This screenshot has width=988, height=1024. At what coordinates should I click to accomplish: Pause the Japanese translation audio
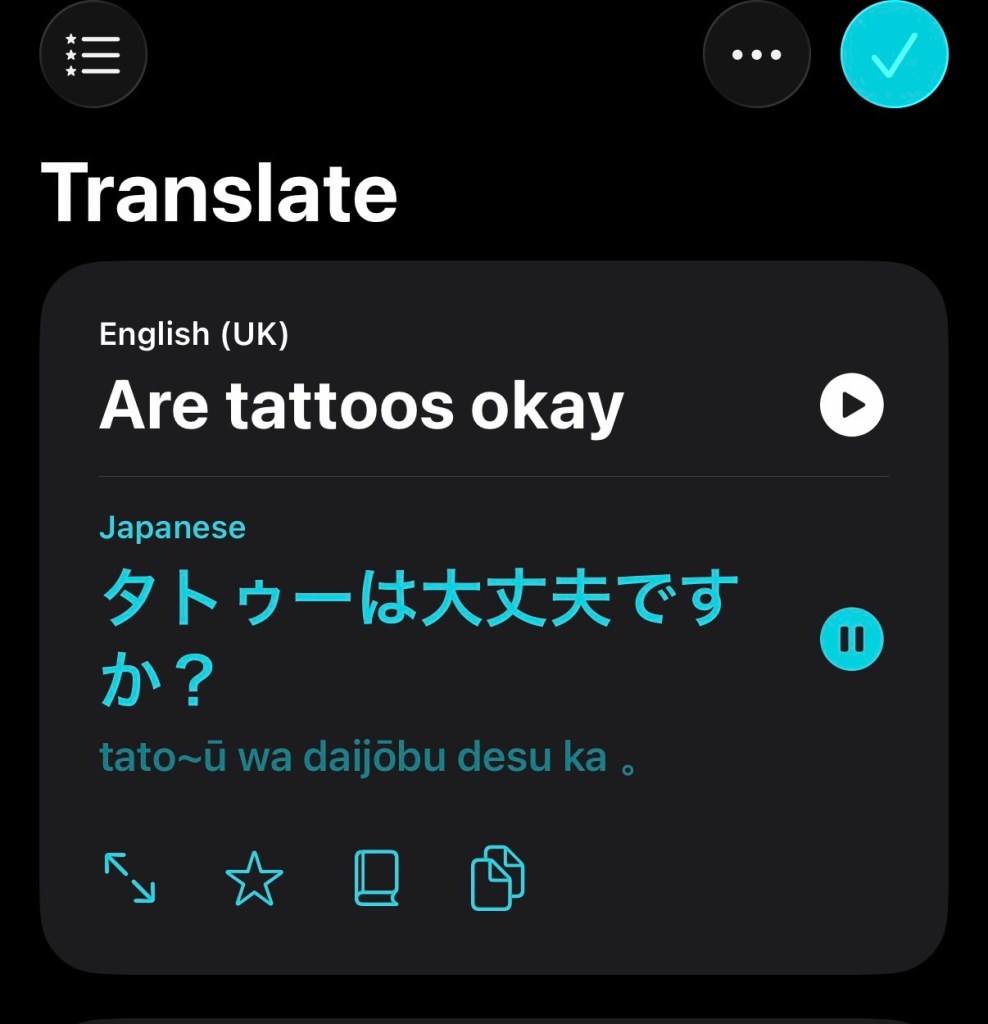click(851, 639)
